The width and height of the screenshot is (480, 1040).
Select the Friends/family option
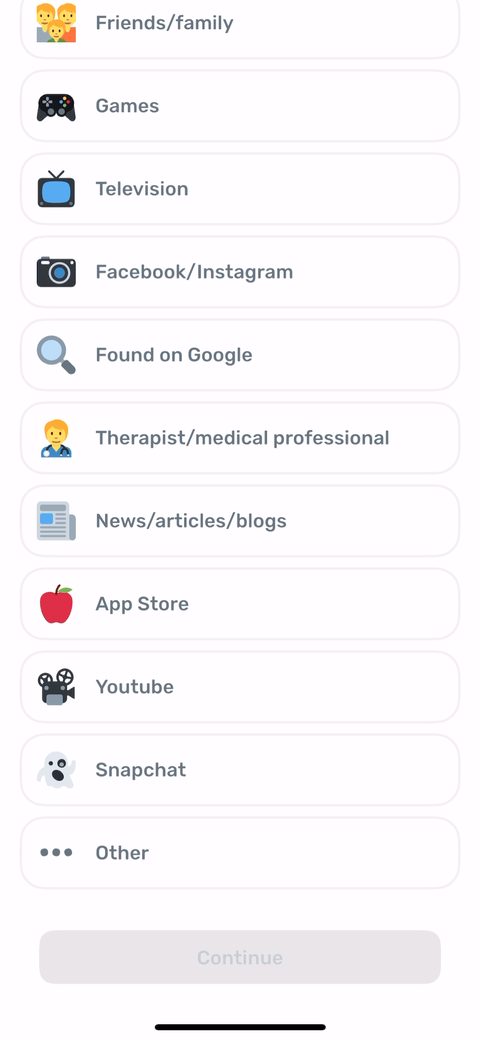240,25
